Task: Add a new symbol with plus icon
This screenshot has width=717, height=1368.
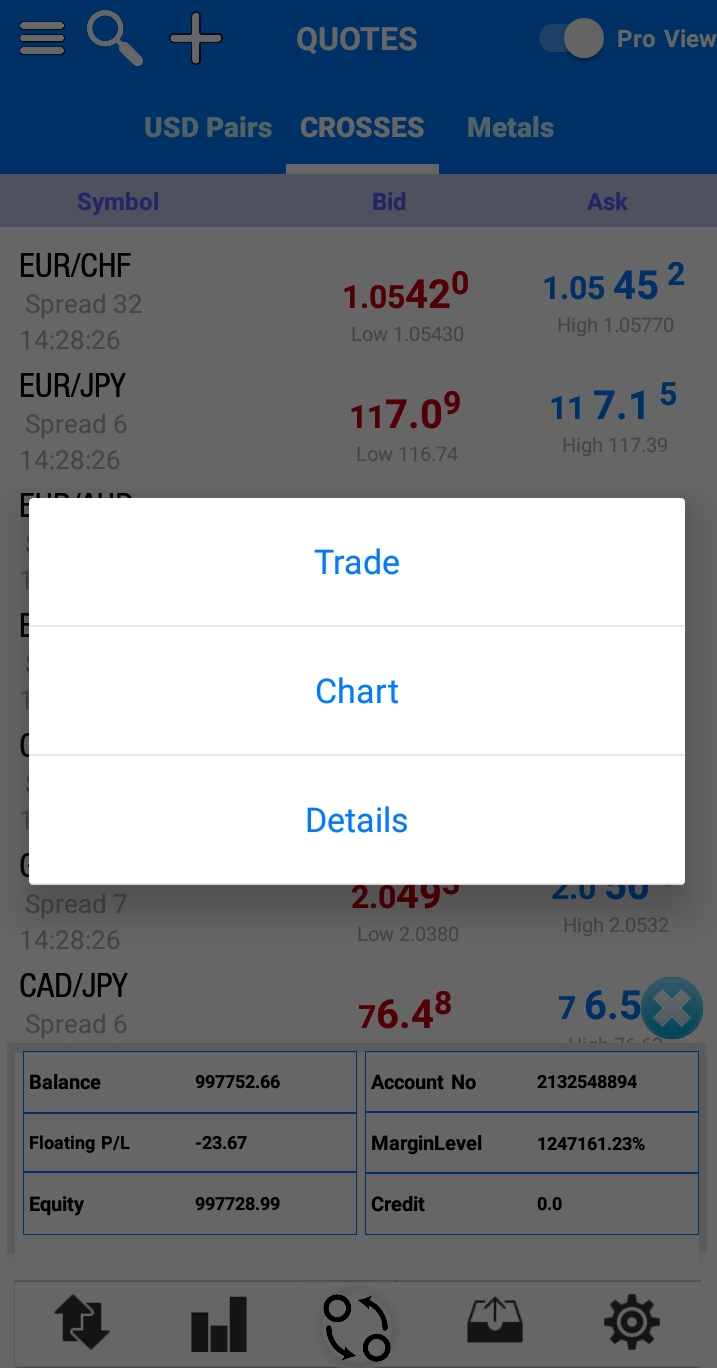Action: tap(196, 39)
